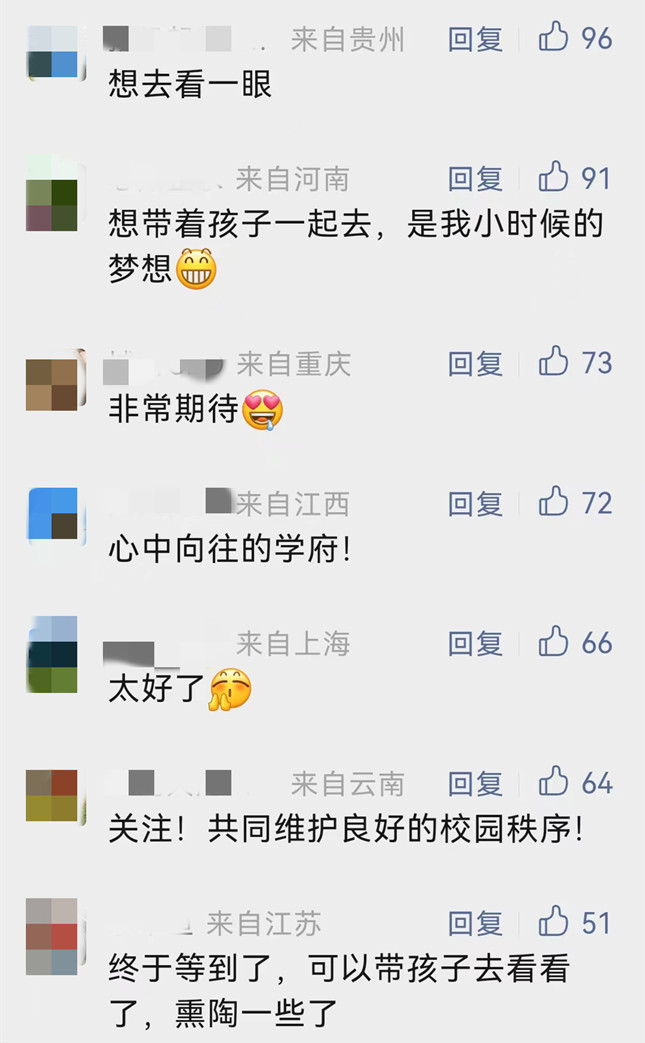The height and width of the screenshot is (1043, 645).
Task: Like the '太好了' comment
Action: click(x=554, y=642)
